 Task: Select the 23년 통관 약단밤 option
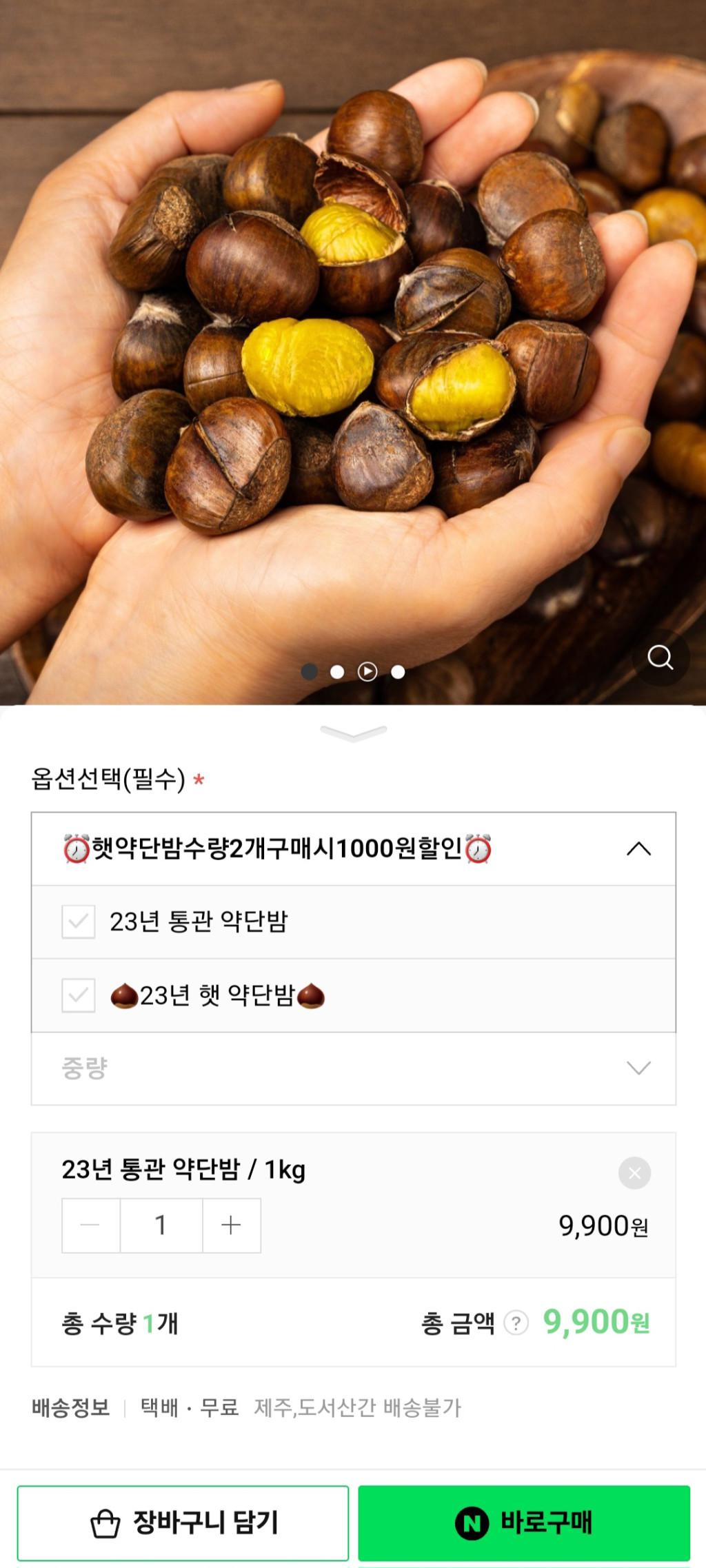click(199, 922)
